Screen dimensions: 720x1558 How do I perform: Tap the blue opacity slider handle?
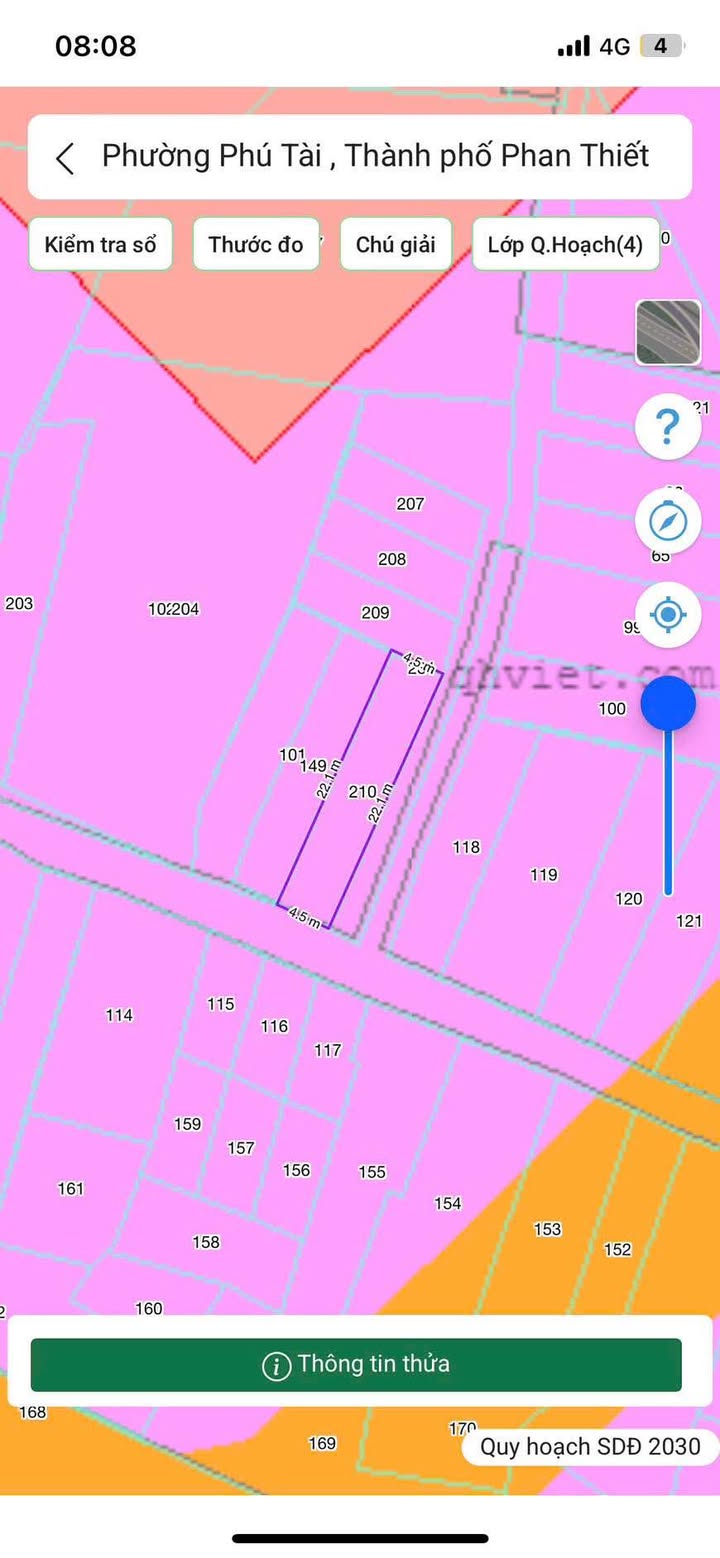pos(668,704)
